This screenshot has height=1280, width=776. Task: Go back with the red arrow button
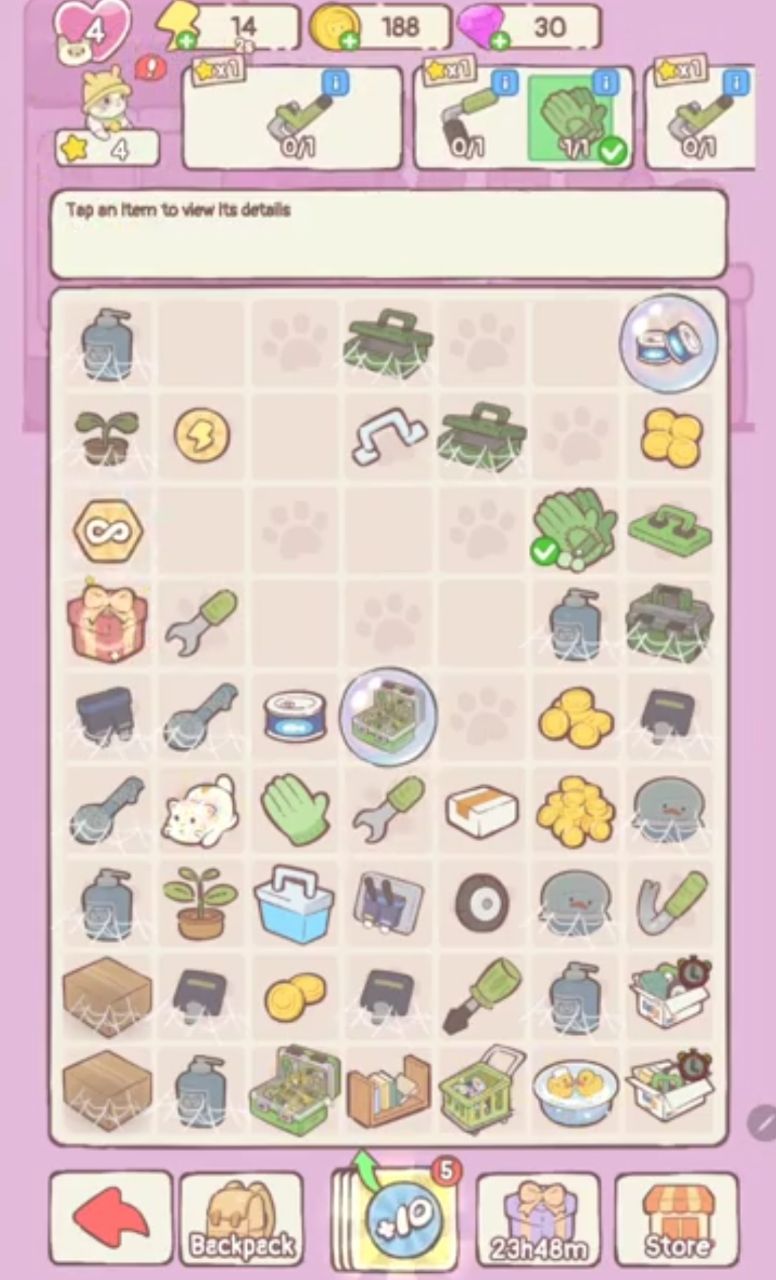(x=111, y=1218)
